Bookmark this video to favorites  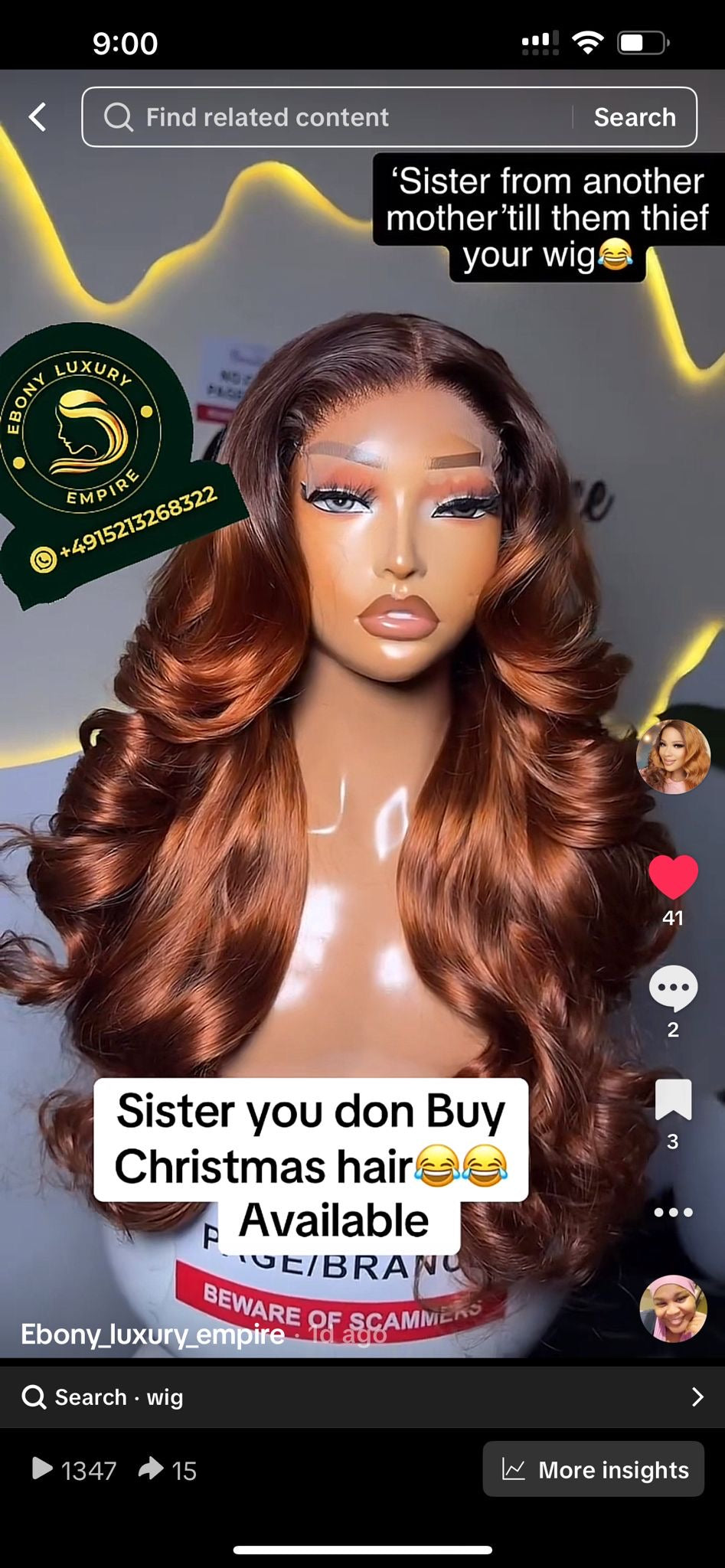pos(673,1101)
